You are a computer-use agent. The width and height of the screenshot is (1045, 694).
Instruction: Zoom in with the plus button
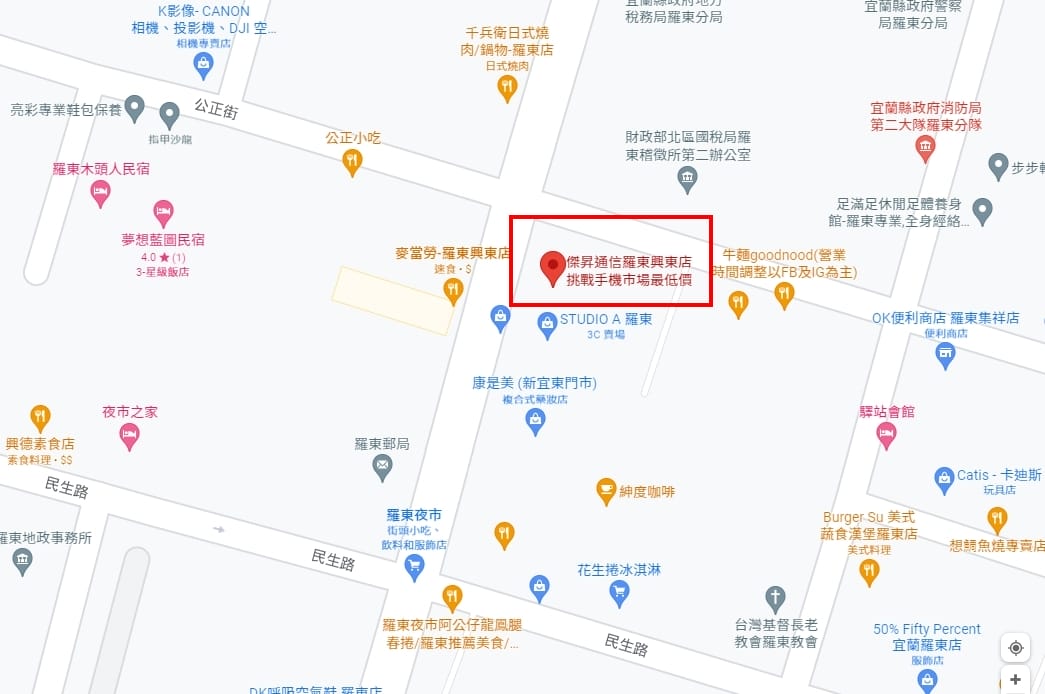(1016, 680)
